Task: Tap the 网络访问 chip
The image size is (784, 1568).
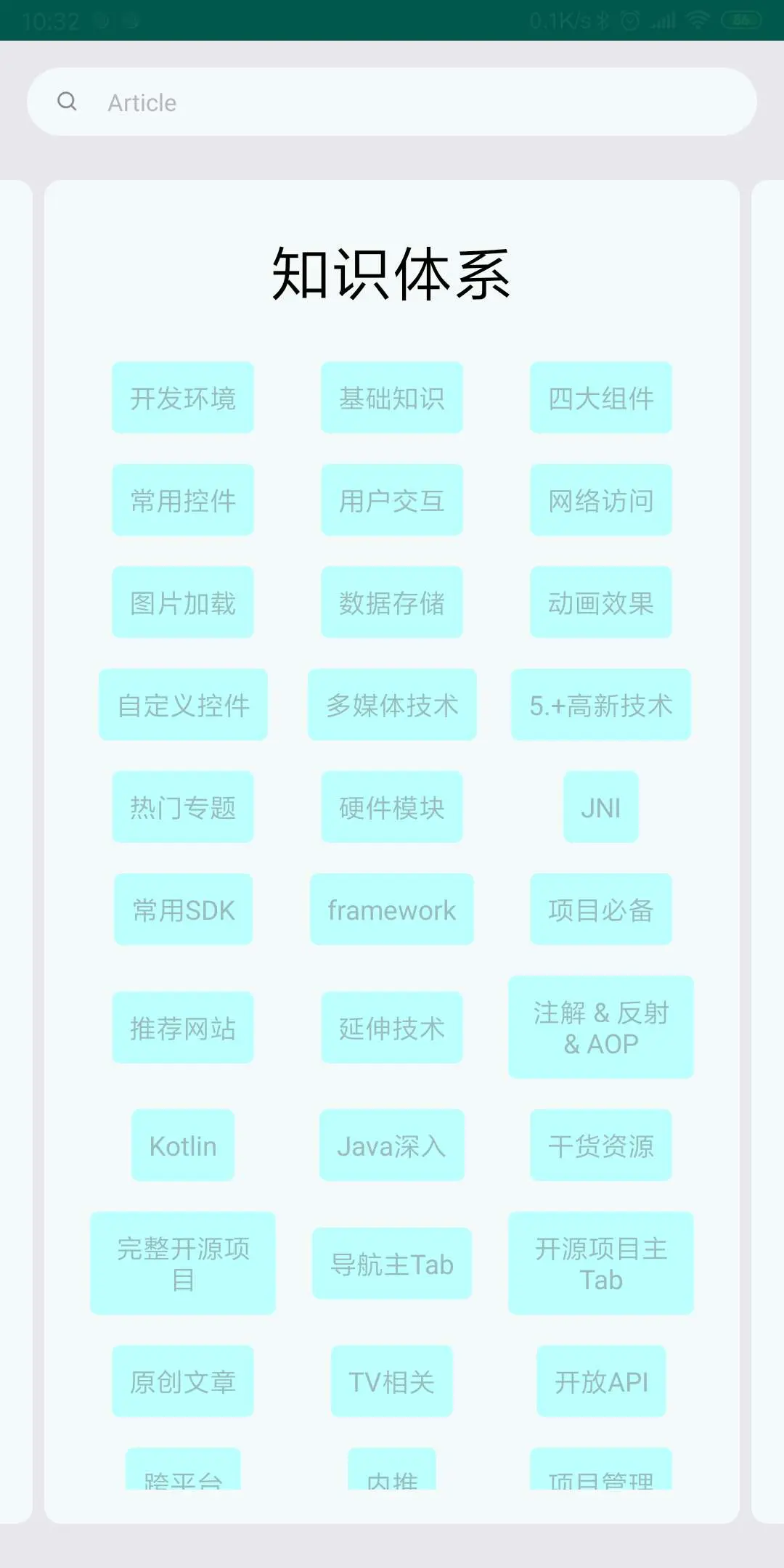Action: (x=600, y=500)
